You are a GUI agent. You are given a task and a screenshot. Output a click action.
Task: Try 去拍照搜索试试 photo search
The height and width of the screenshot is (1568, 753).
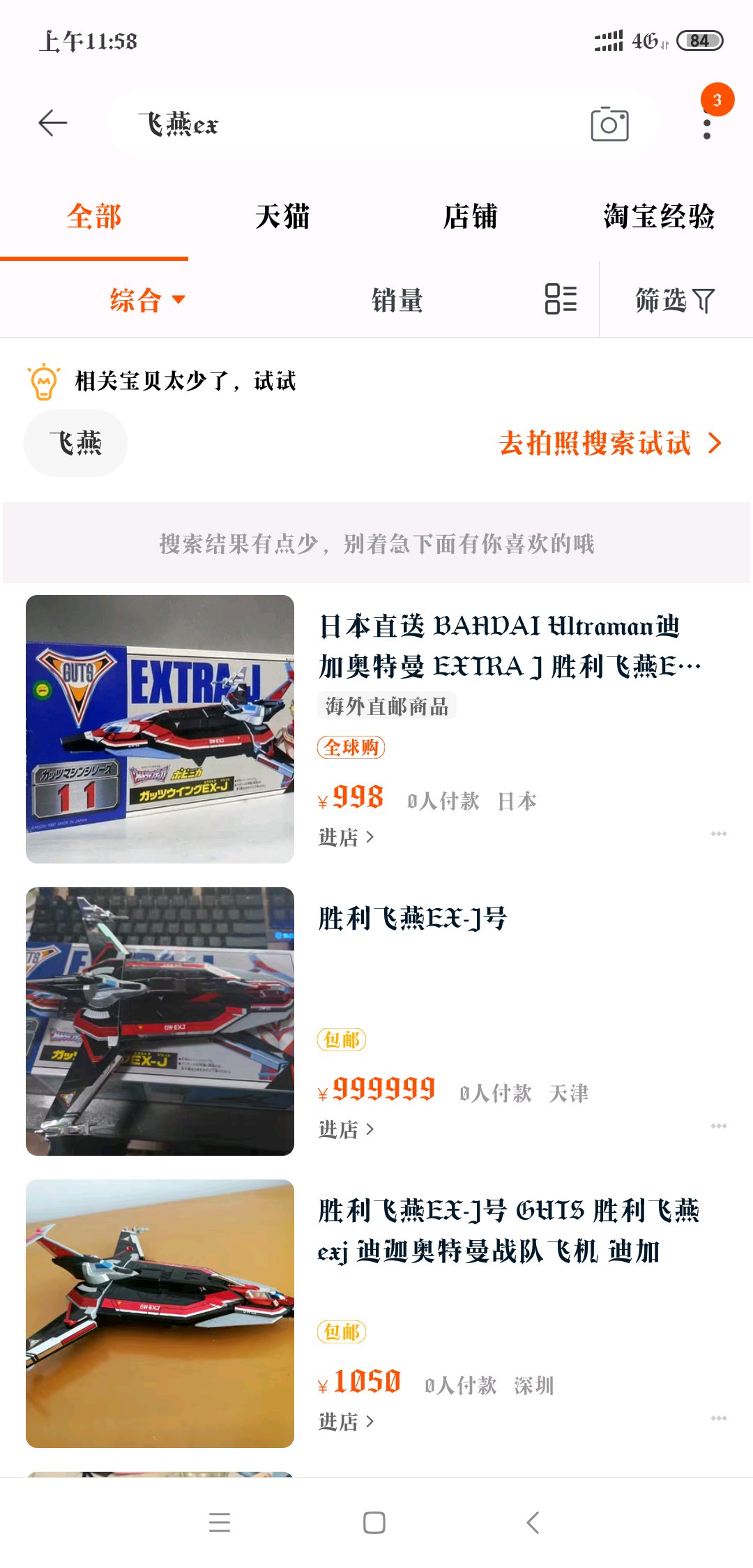point(609,444)
